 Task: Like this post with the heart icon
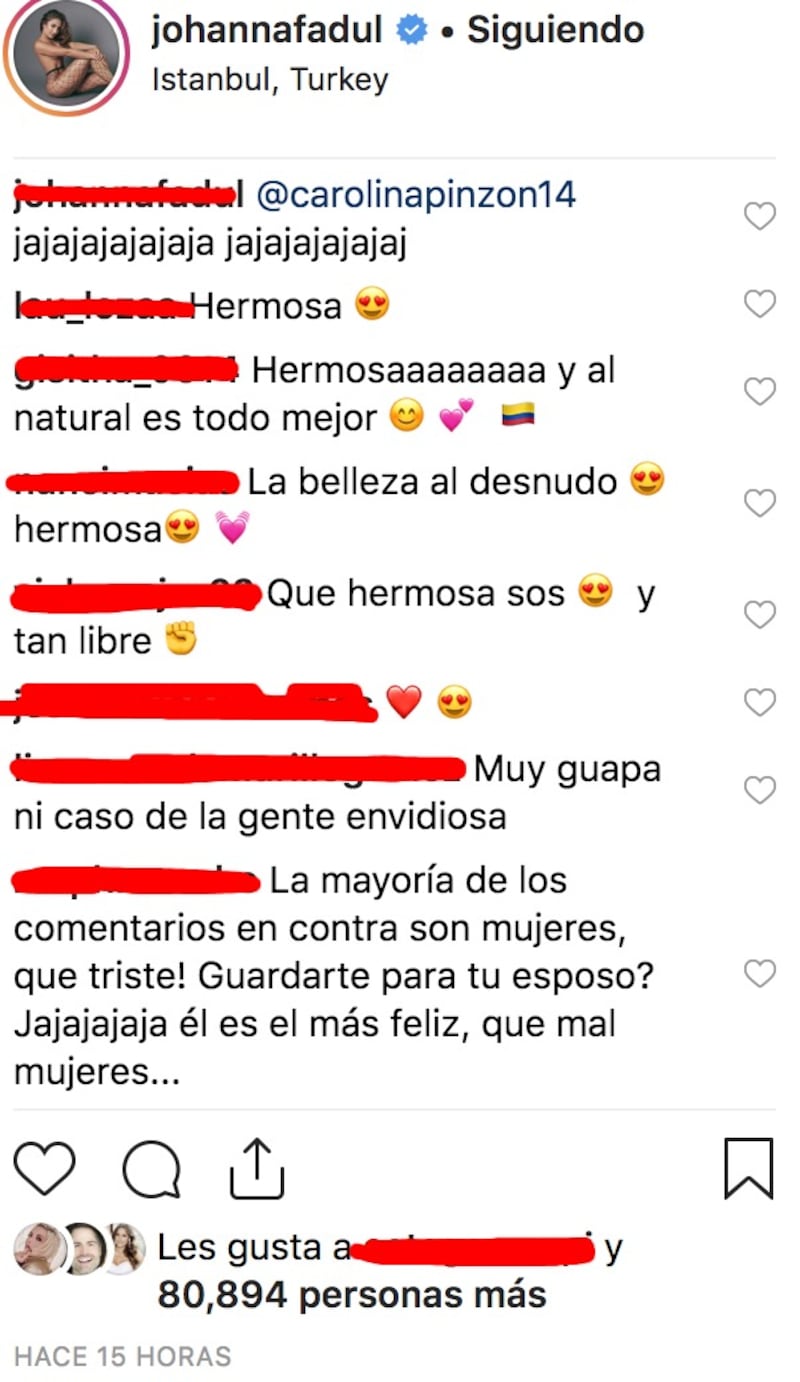click(x=46, y=1169)
